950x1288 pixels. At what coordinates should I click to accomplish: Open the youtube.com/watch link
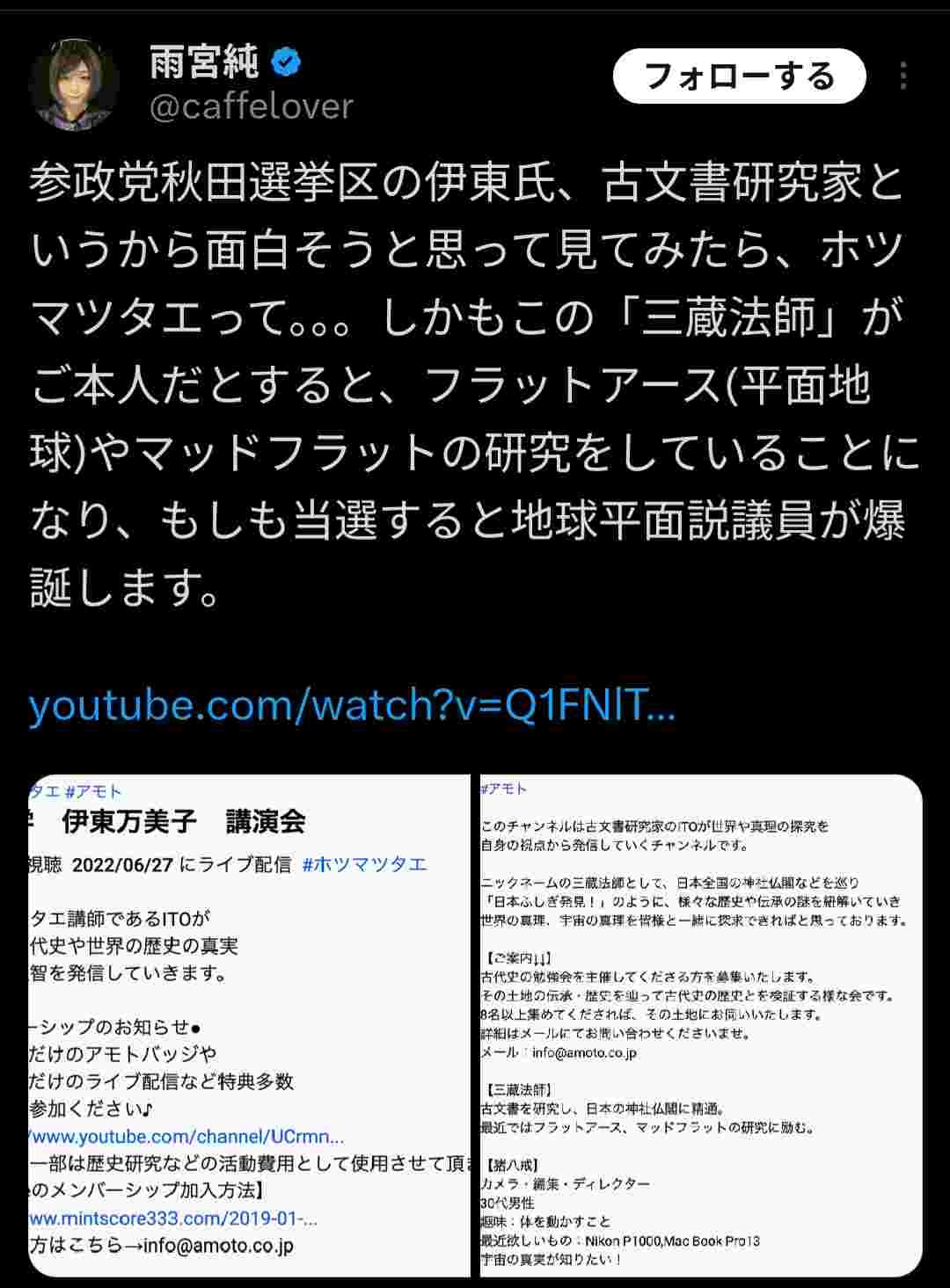(x=352, y=705)
